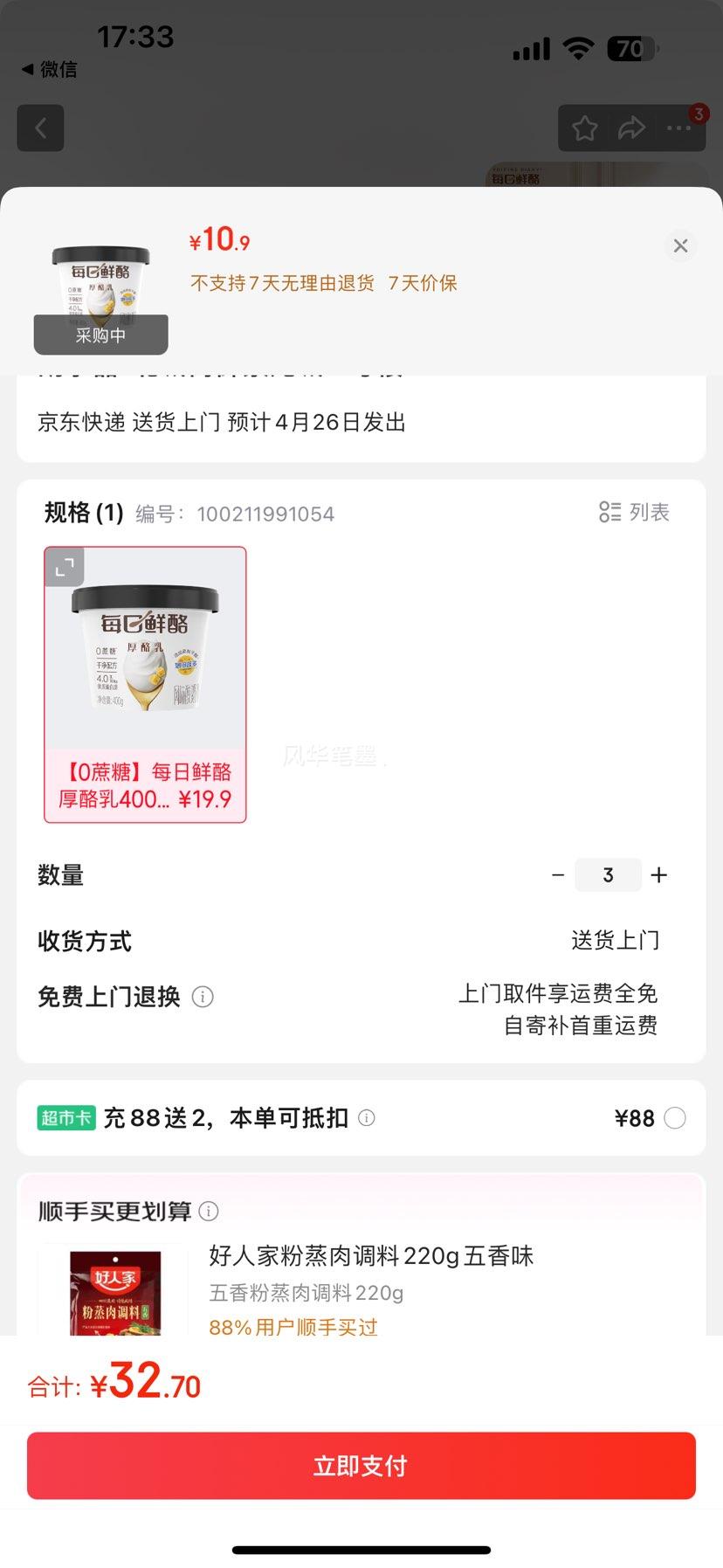Open the more options ellipsis menu
This screenshot has height=1568, width=723.
coord(677,128)
